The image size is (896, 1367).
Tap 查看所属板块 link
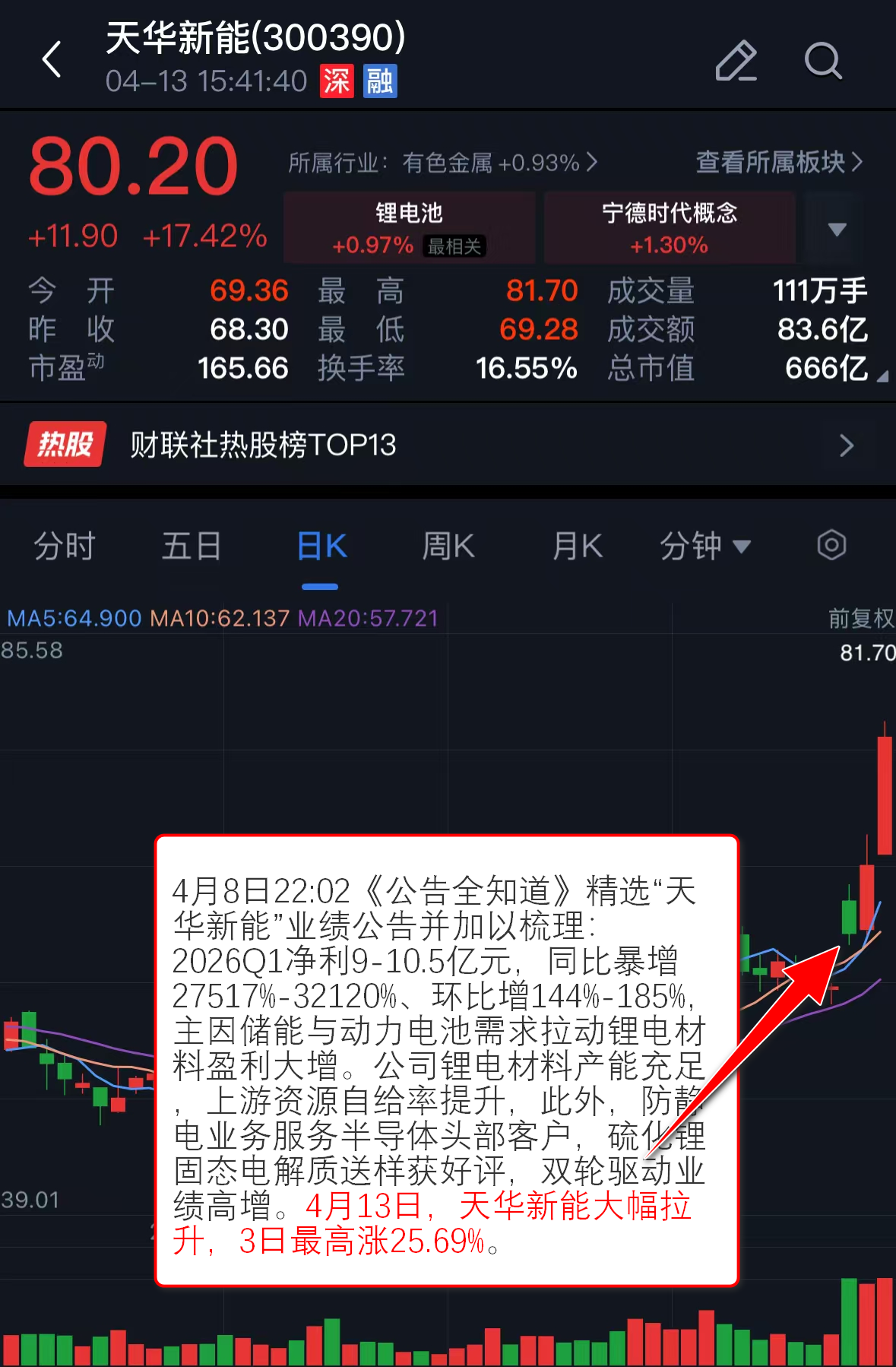tap(779, 162)
